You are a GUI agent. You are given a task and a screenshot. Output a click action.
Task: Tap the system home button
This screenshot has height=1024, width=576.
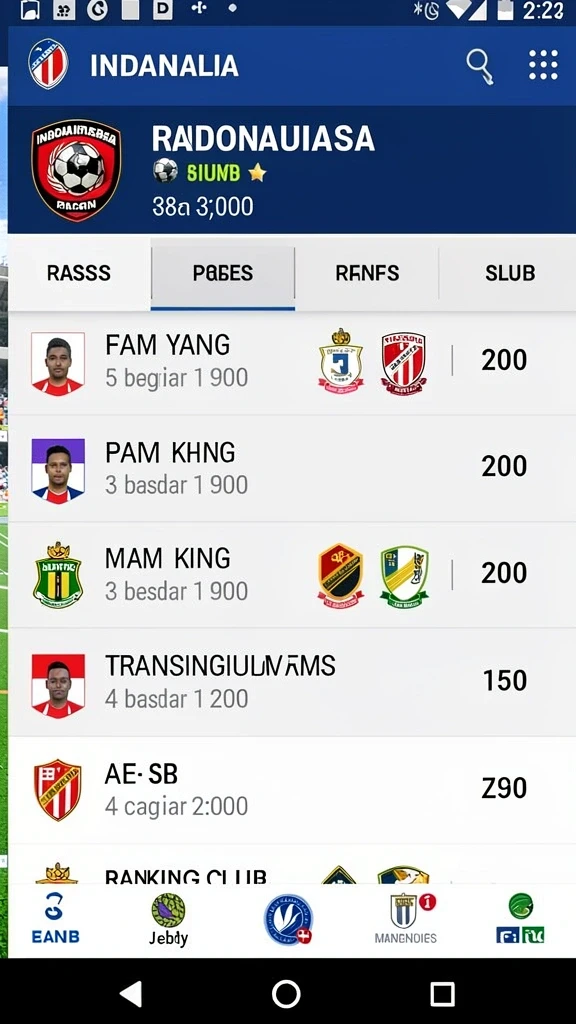(286, 994)
